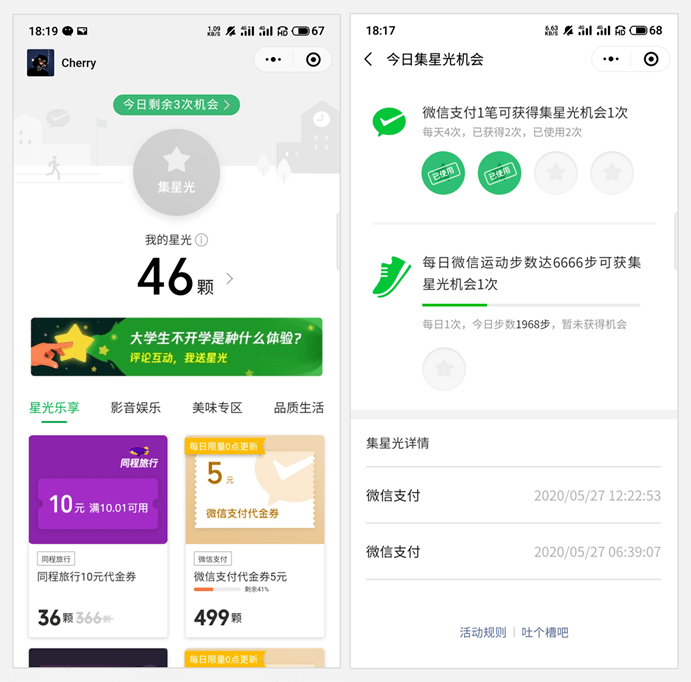Open the 2020/05/27 06:39:07 微信支付 record

click(513, 552)
